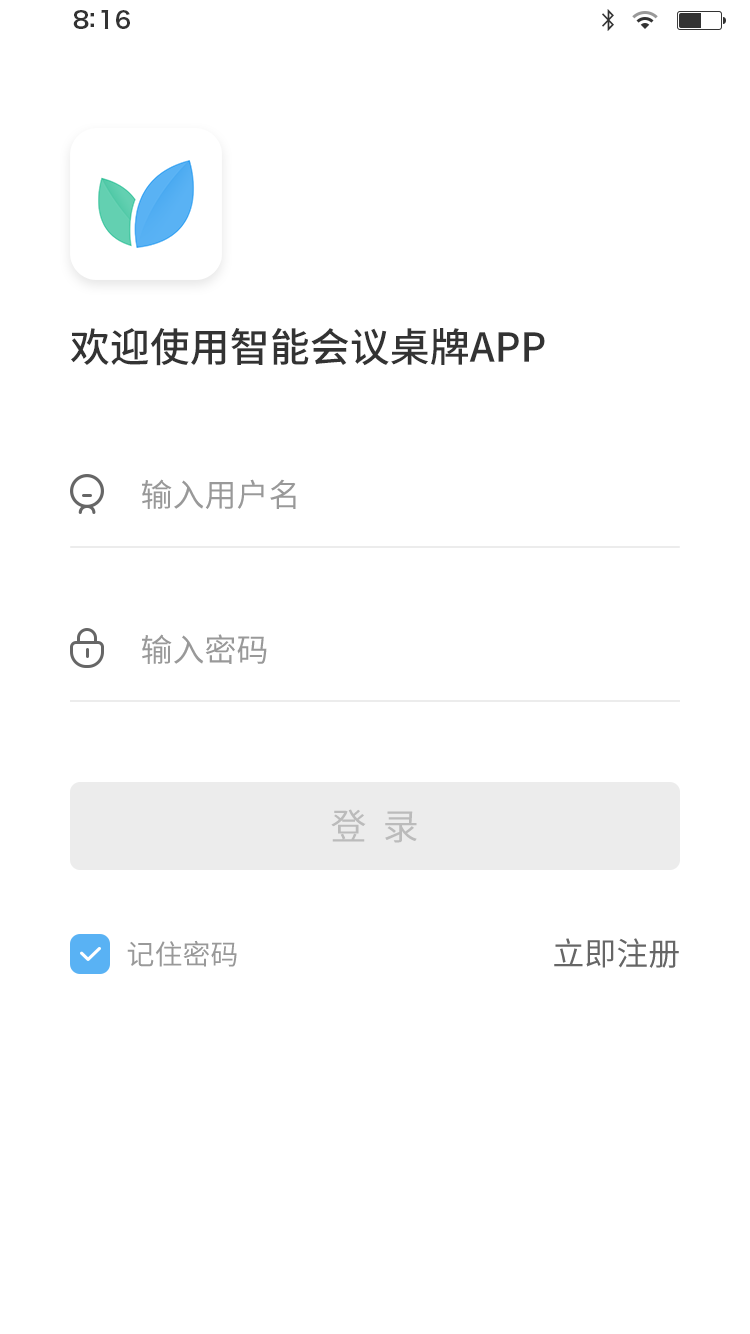Image resolution: width=750 pixels, height=1334 pixels.
Task: Select the welcome title 欢迎使用智能会议桌牌APP
Action: [x=306, y=345]
